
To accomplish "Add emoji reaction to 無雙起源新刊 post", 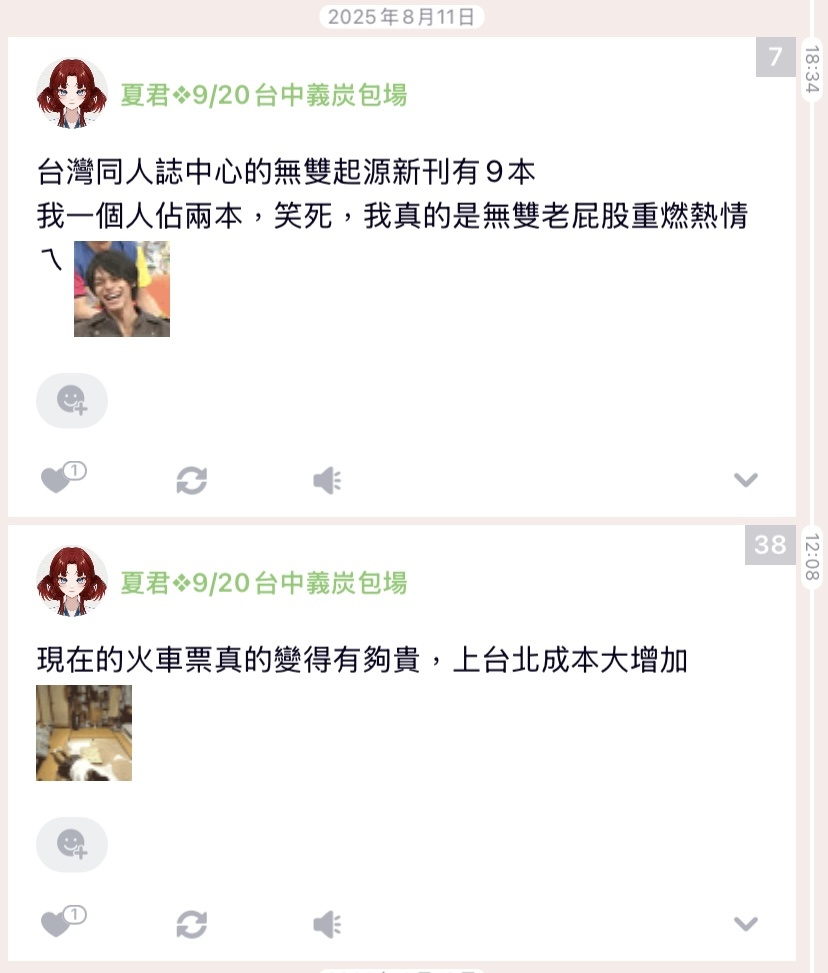I will tap(72, 401).
